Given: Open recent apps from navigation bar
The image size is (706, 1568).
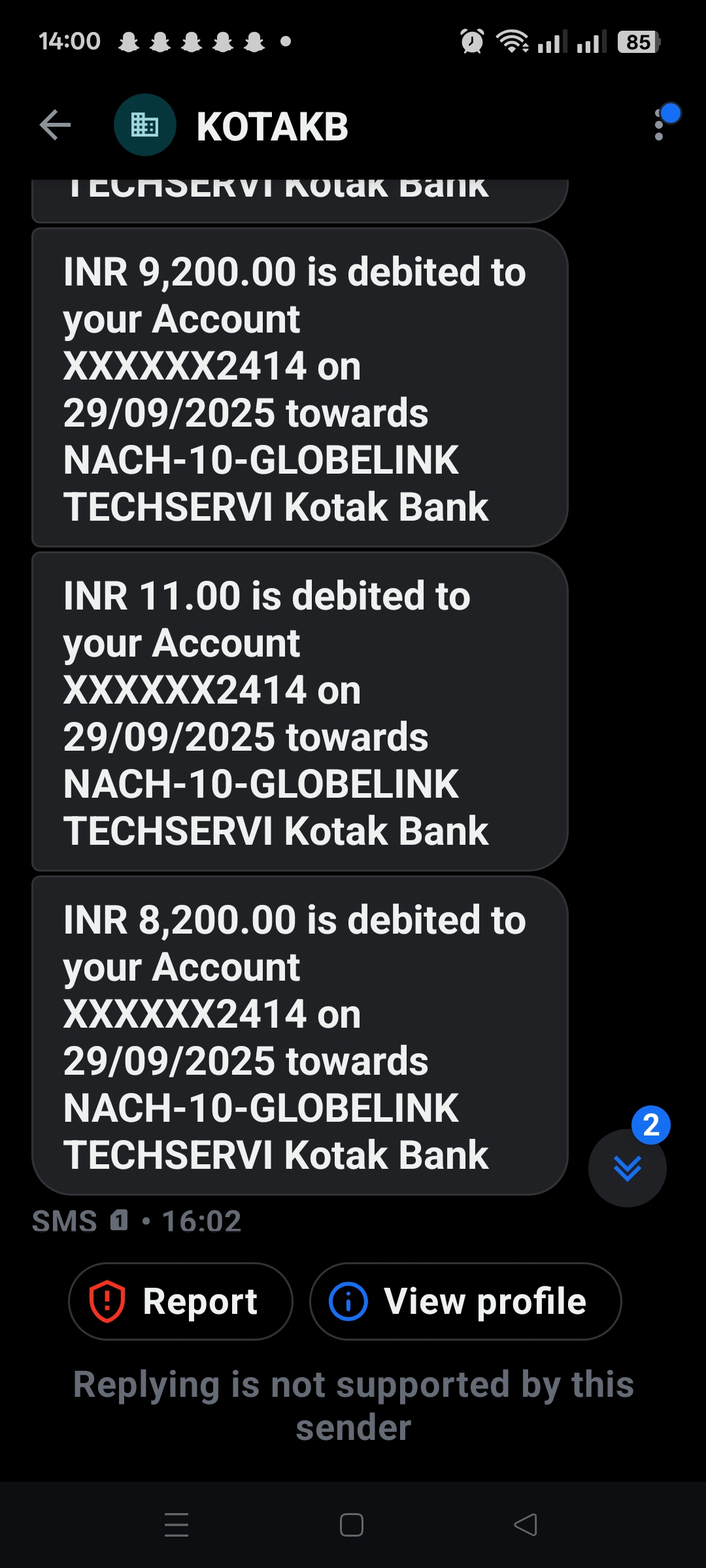Looking at the screenshot, I should [176, 1525].
